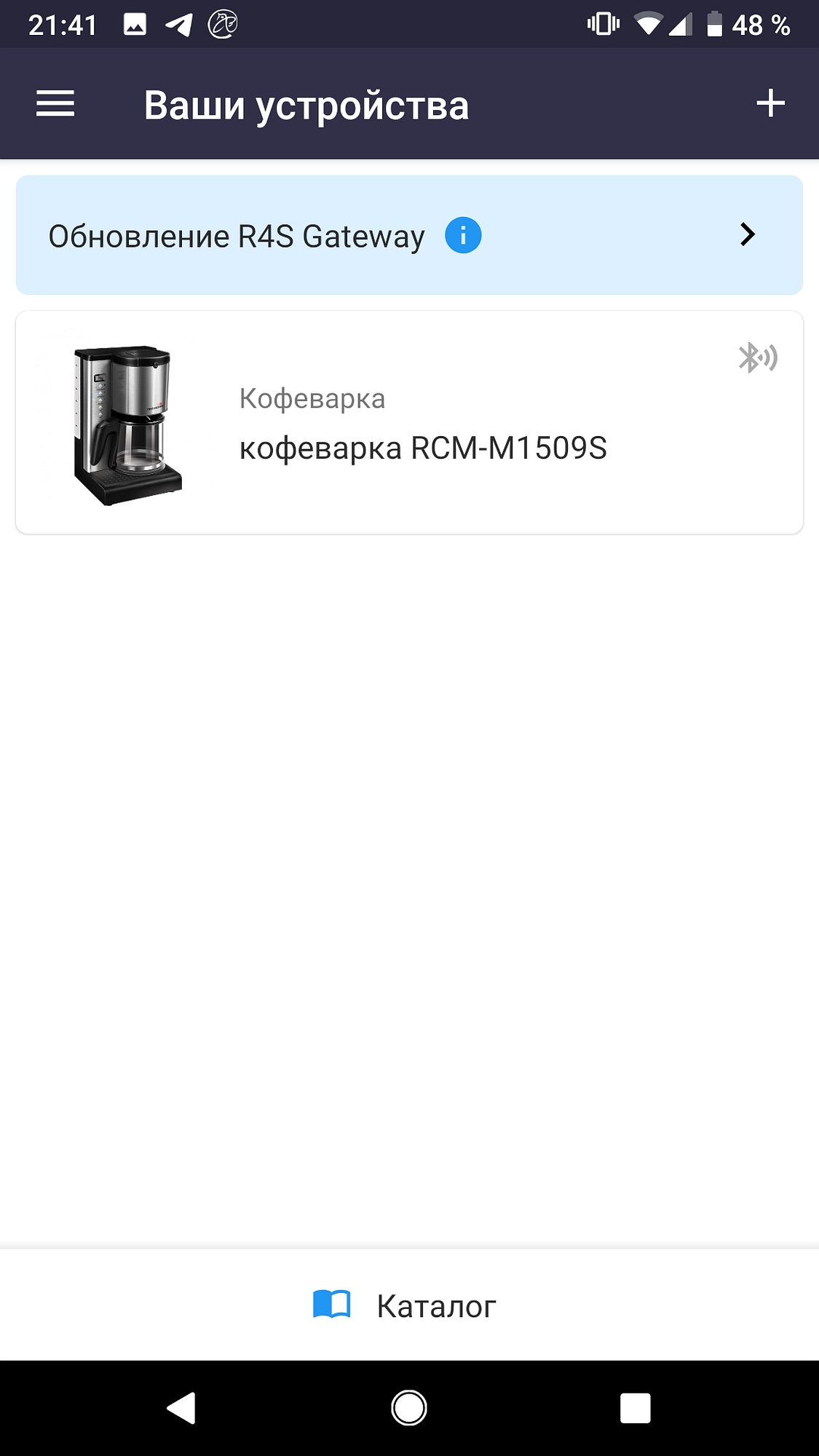The width and height of the screenshot is (819, 1456).
Task: Tap the info icon next to R4S Gateway
Action: click(463, 235)
